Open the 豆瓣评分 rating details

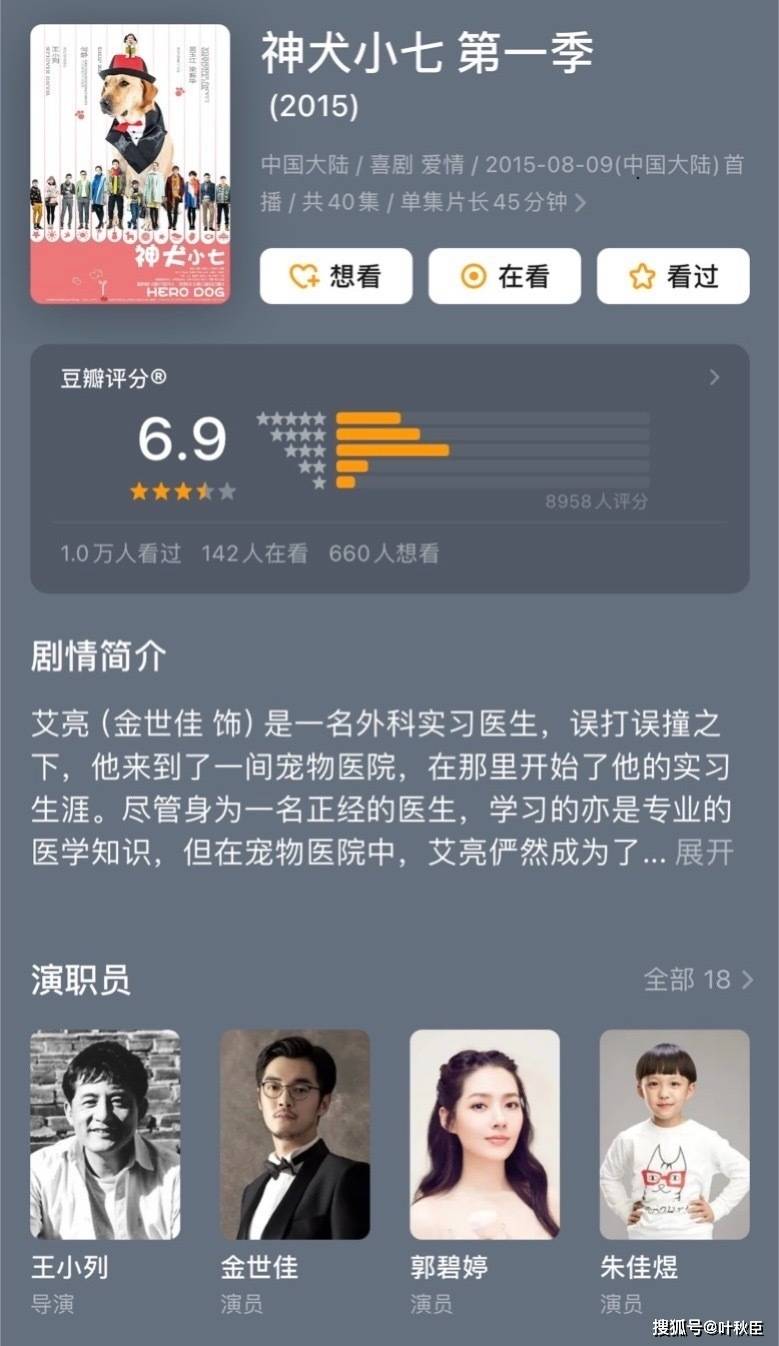[713, 377]
